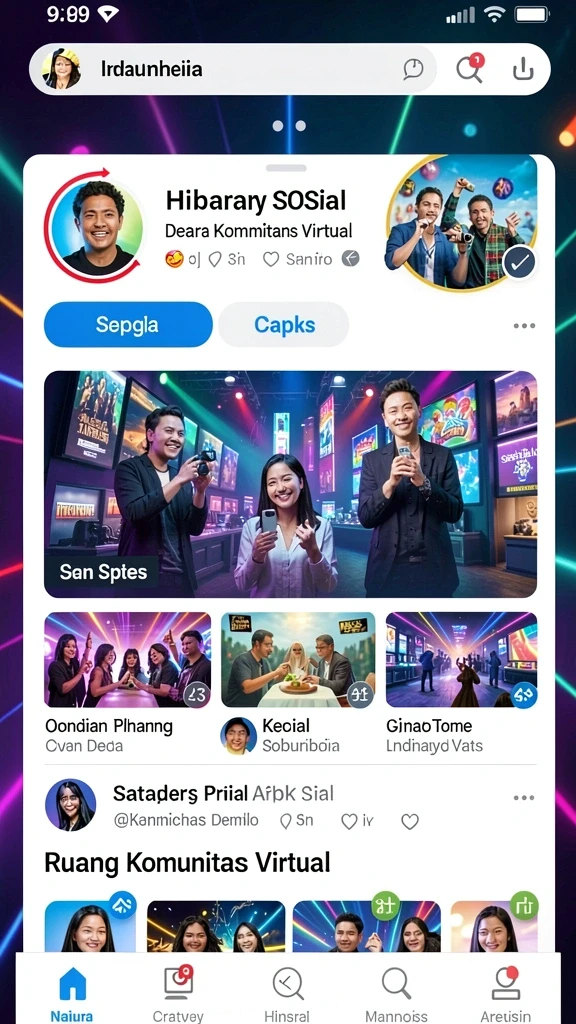Select the Sepgla button
Image resolution: width=576 pixels, height=1024 pixels.
[x=128, y=325]
